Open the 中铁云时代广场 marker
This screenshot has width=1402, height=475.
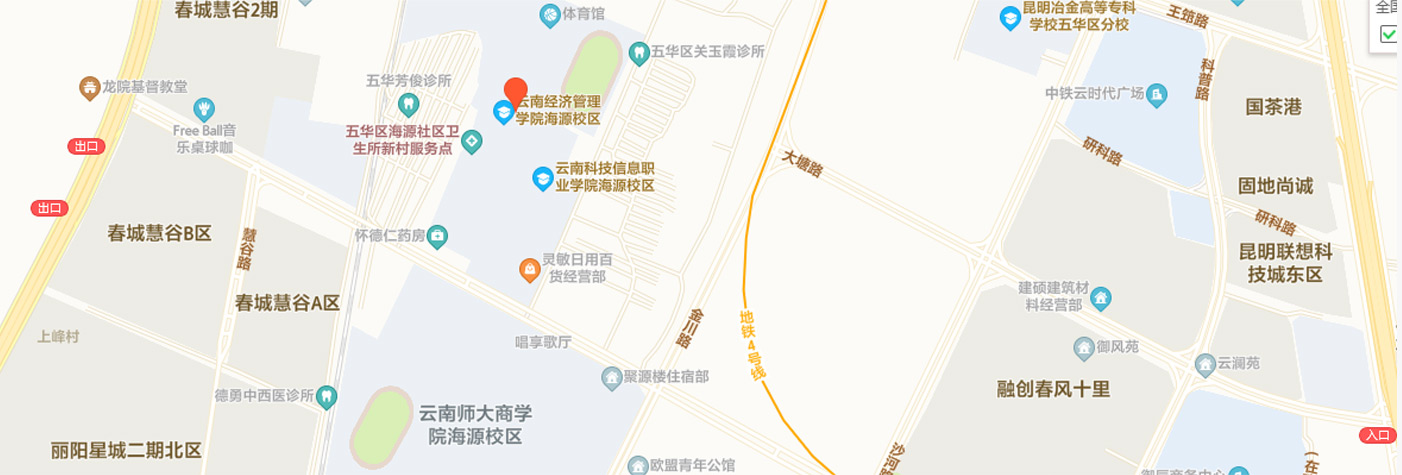[1157, 95]
